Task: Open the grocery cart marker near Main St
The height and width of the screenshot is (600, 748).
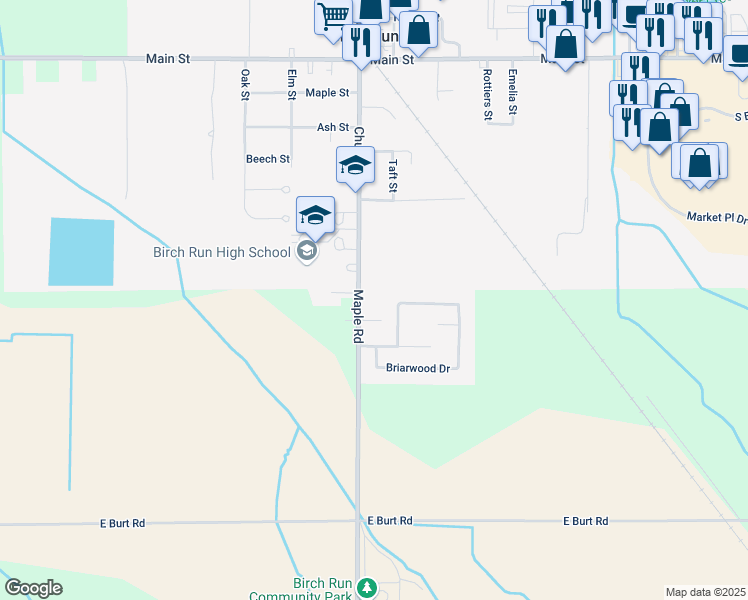Action: click(x=335, y=15)
